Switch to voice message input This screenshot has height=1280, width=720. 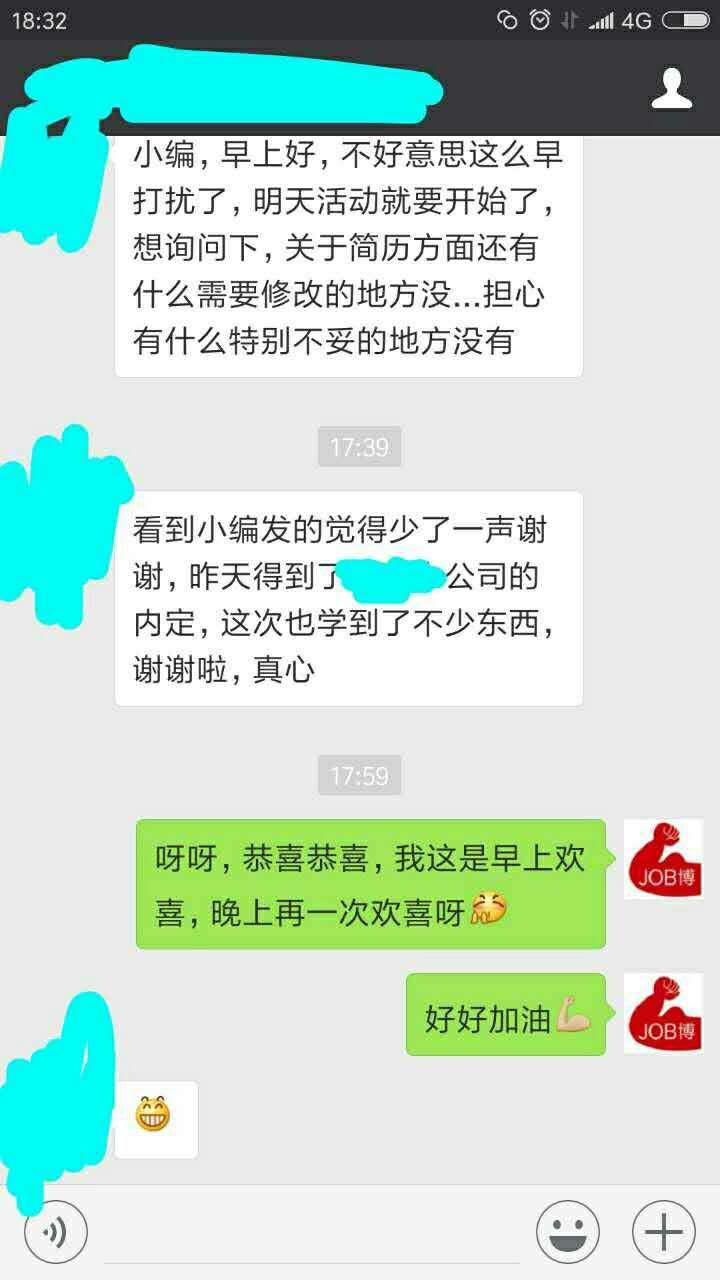tap(56, 1231)
